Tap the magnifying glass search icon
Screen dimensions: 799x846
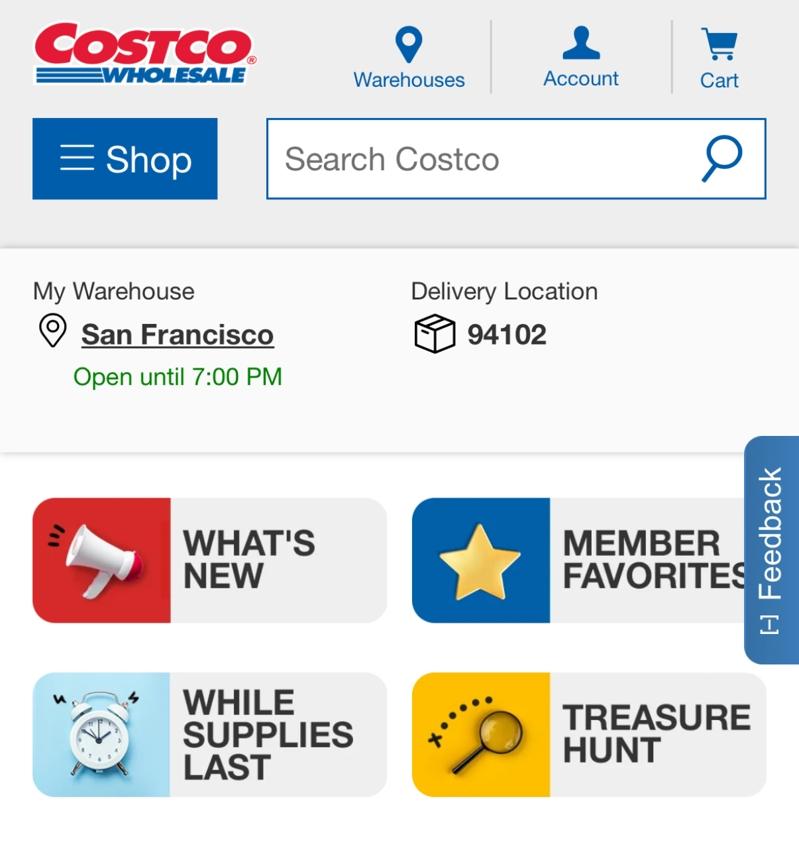click(721, 159)
